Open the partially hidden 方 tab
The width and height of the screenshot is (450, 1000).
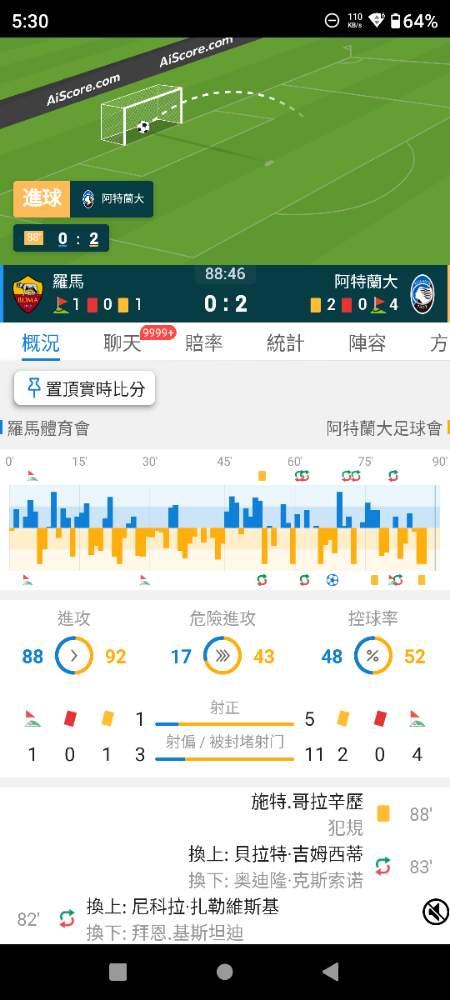pyautogui.click(x=439, y=343)
